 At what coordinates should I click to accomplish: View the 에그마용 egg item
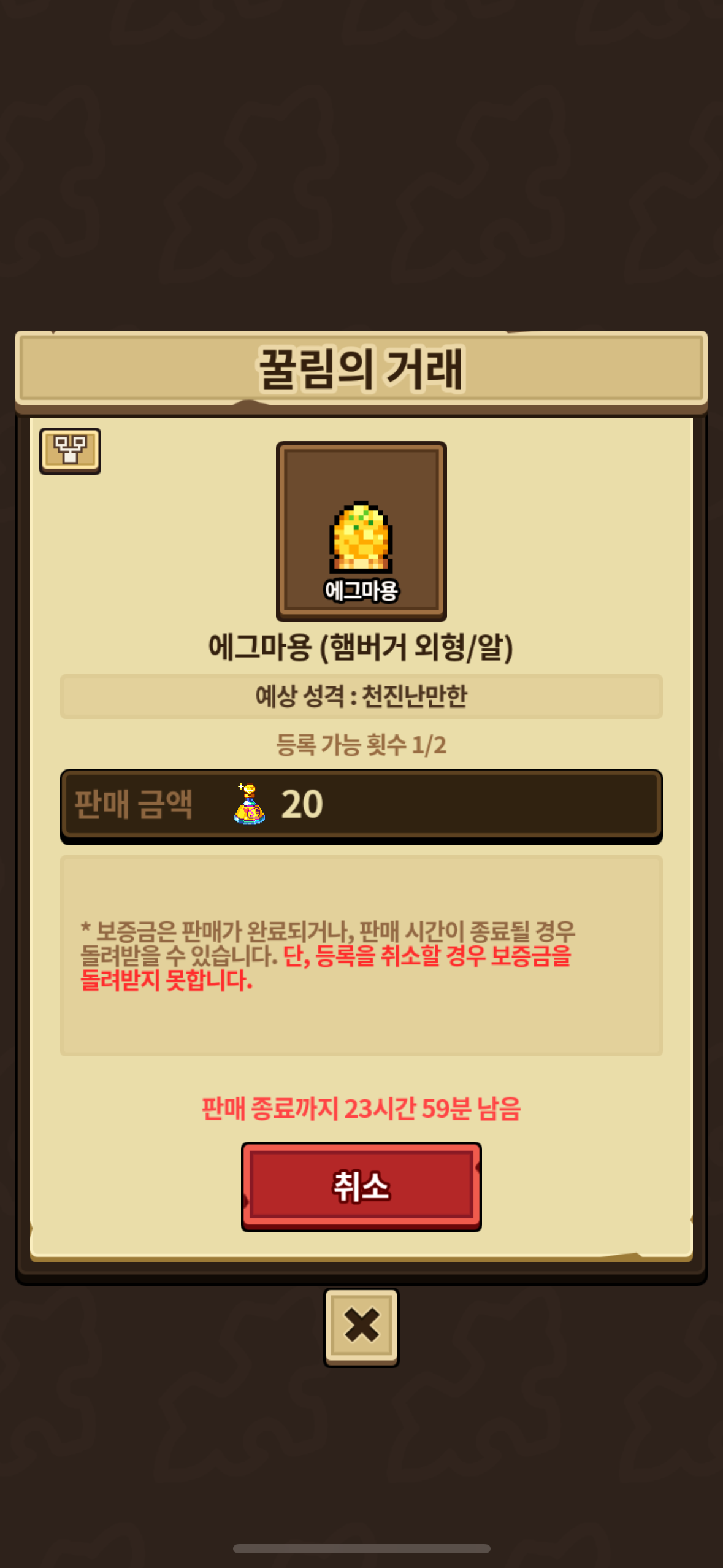pos(361,531)
